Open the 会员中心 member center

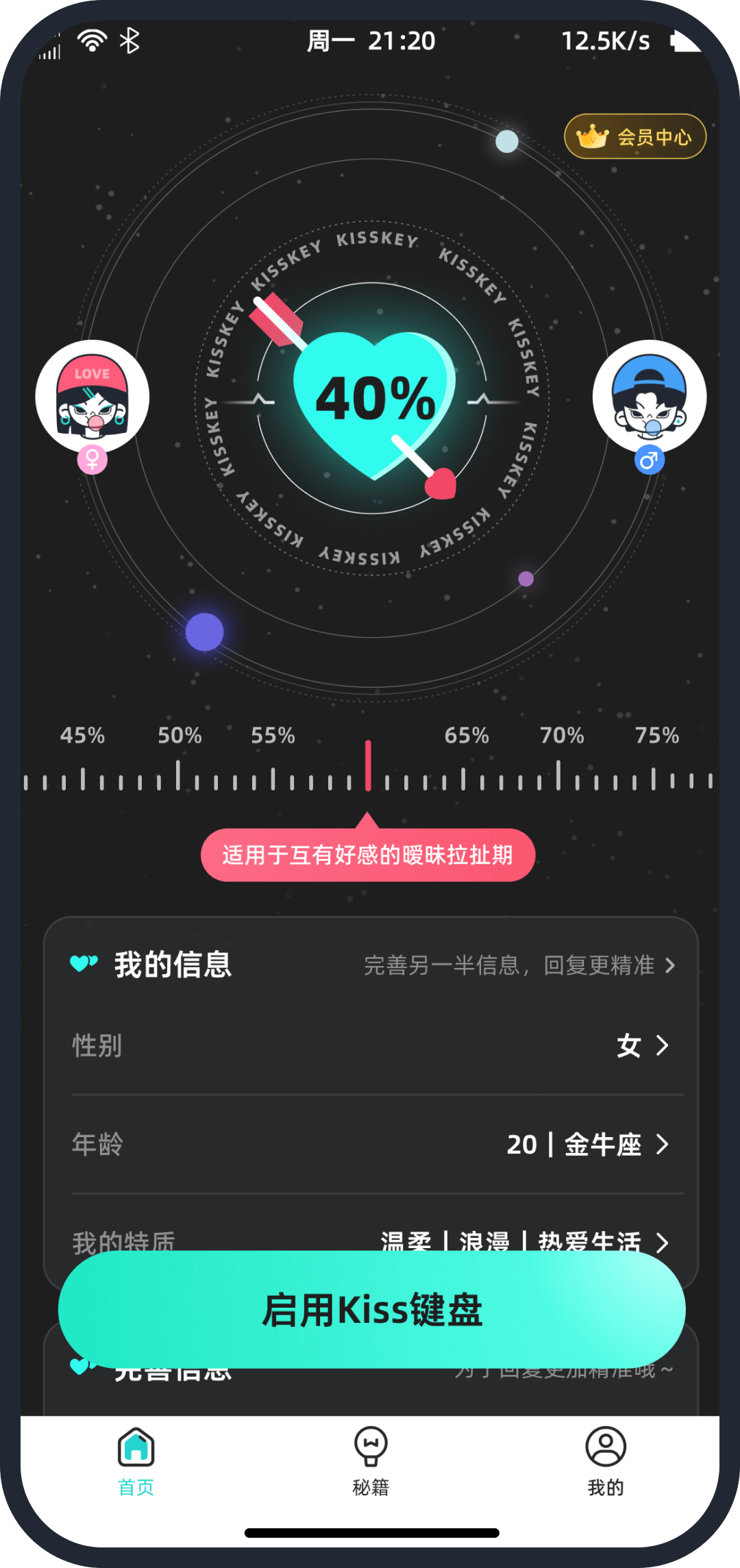[635, 136]
